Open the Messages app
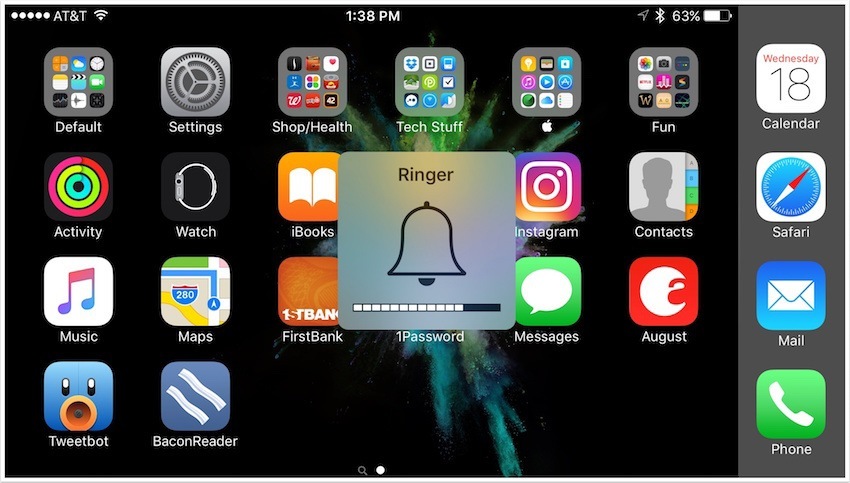The width and height of the screenshot is (850, 483). [548, 291]
